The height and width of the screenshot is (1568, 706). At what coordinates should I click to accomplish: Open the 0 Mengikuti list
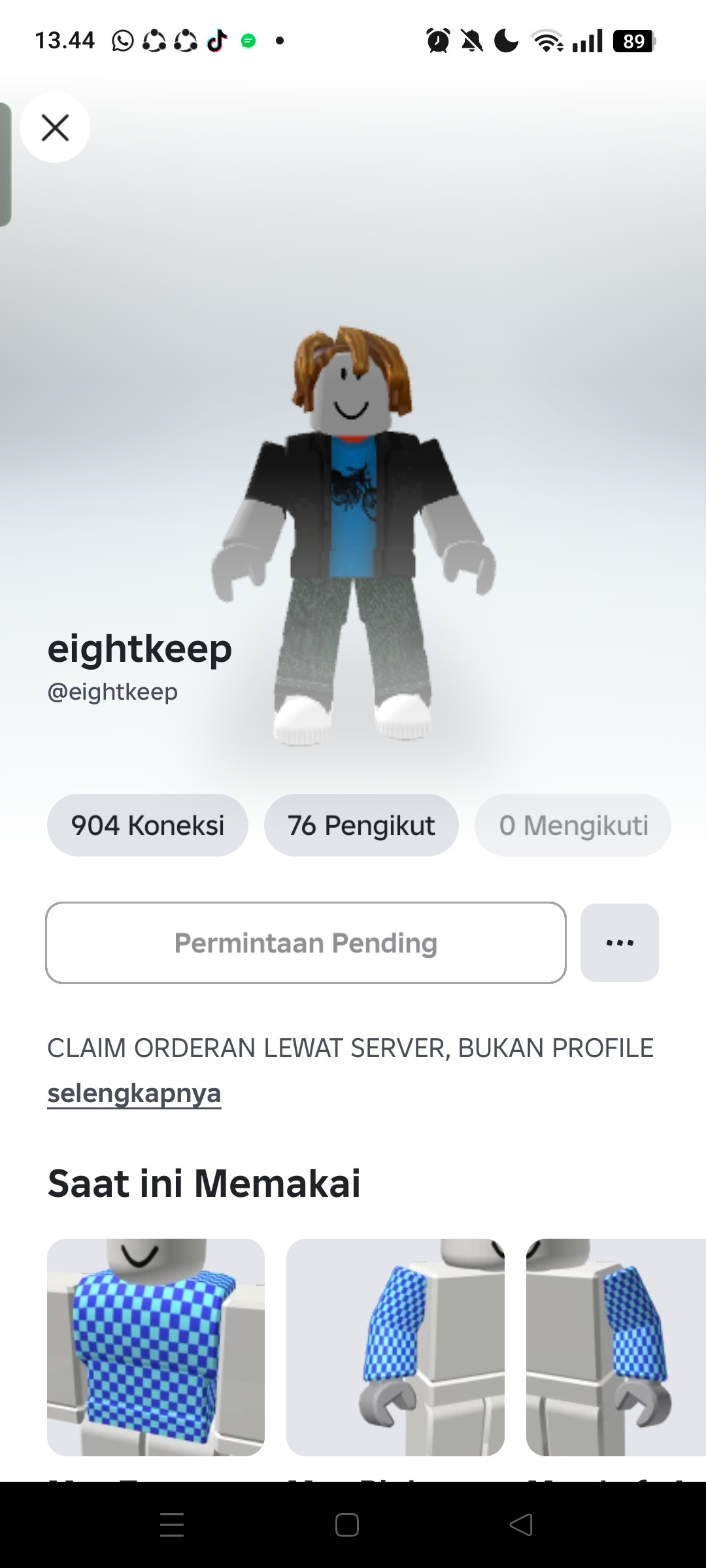click(573, 825)
